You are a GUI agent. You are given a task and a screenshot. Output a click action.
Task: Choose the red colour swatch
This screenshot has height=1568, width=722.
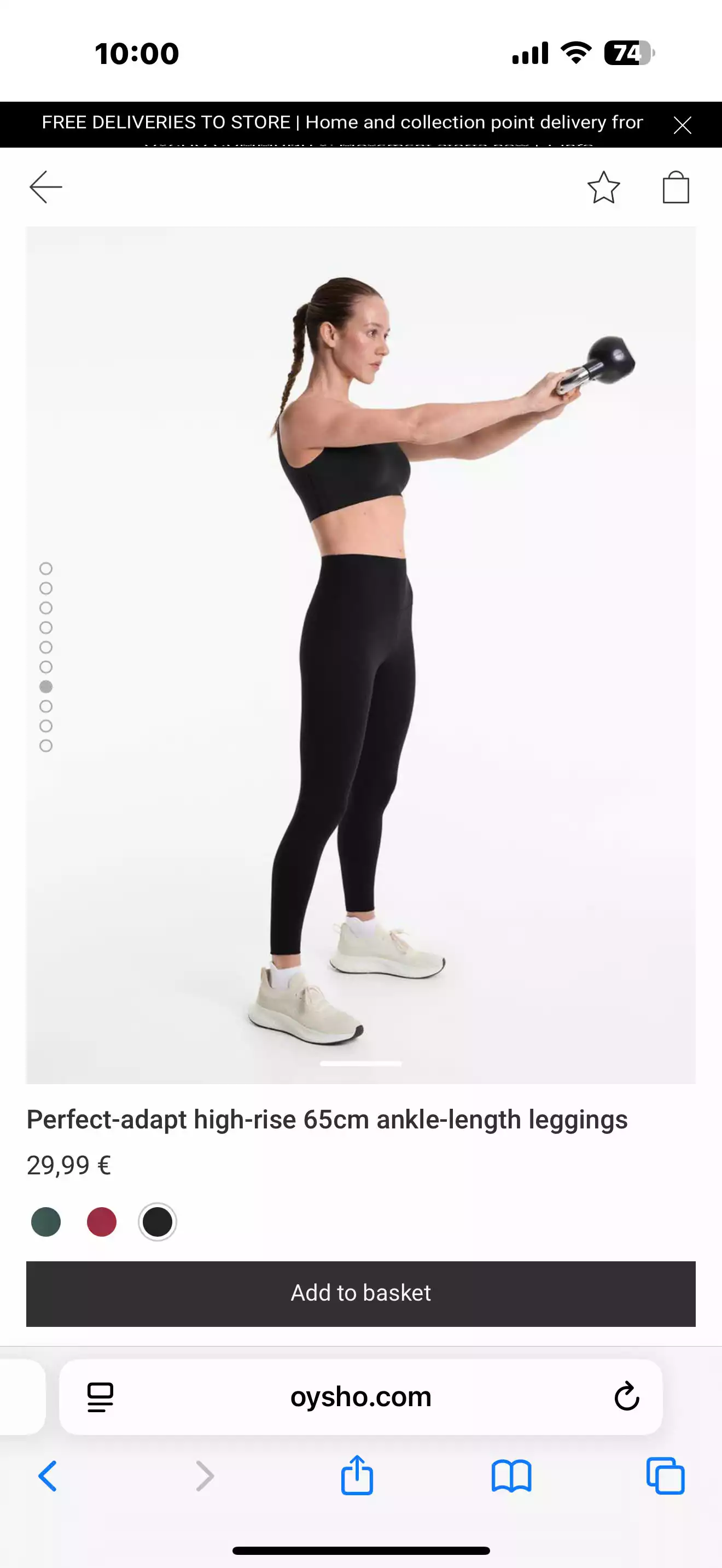tap(102, 1222)
